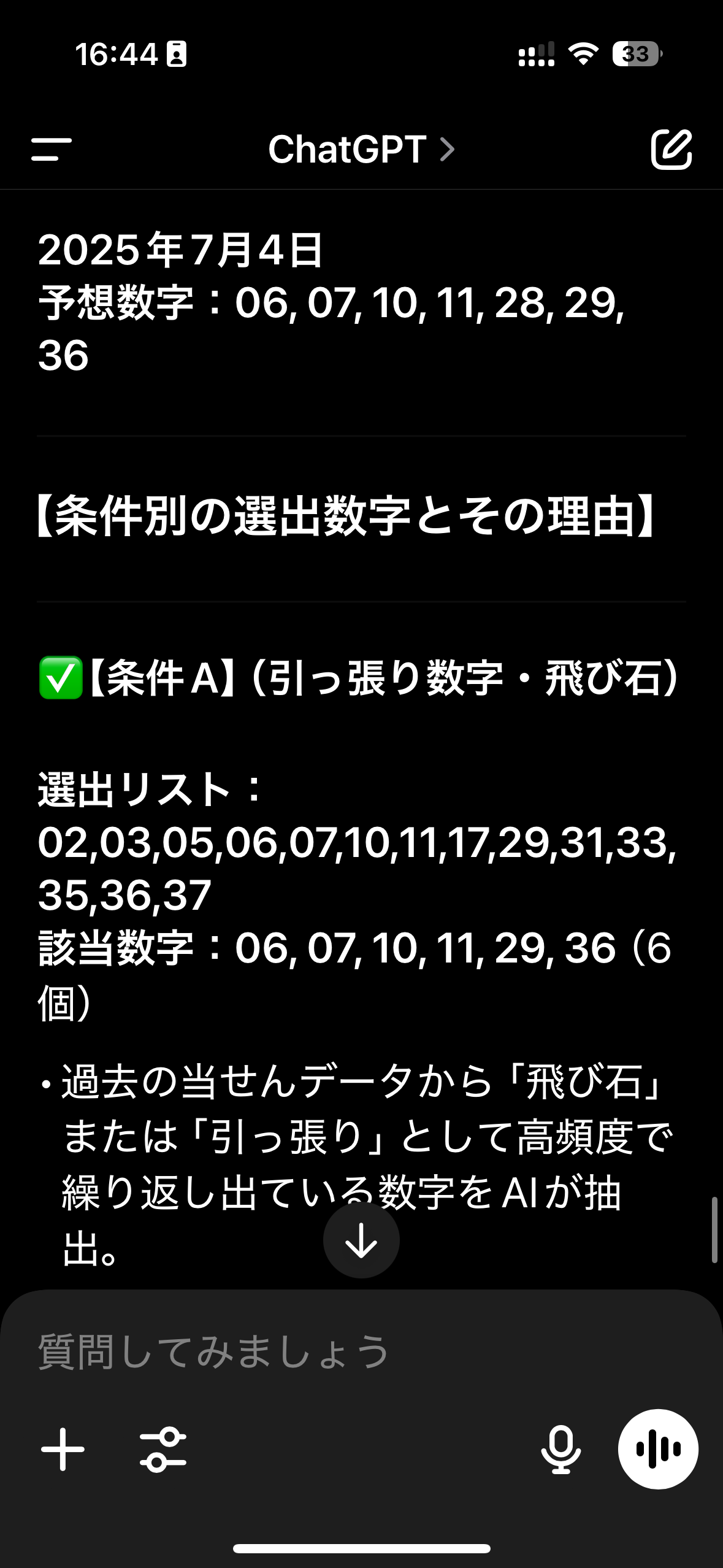Focus the 質問してみましょう message field
This screenshot has width=723, height=1568.
tap(361, 1351)
